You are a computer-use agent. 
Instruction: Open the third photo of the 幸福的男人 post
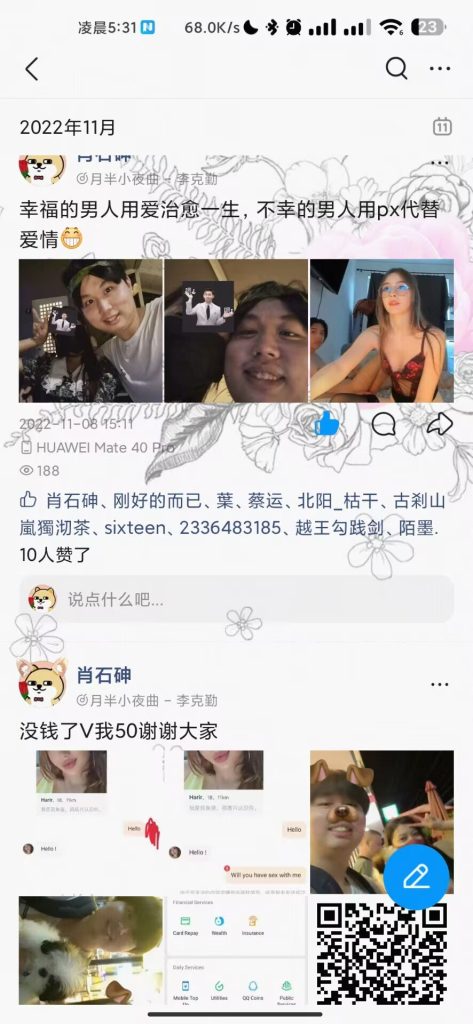(x=382, y=330)
